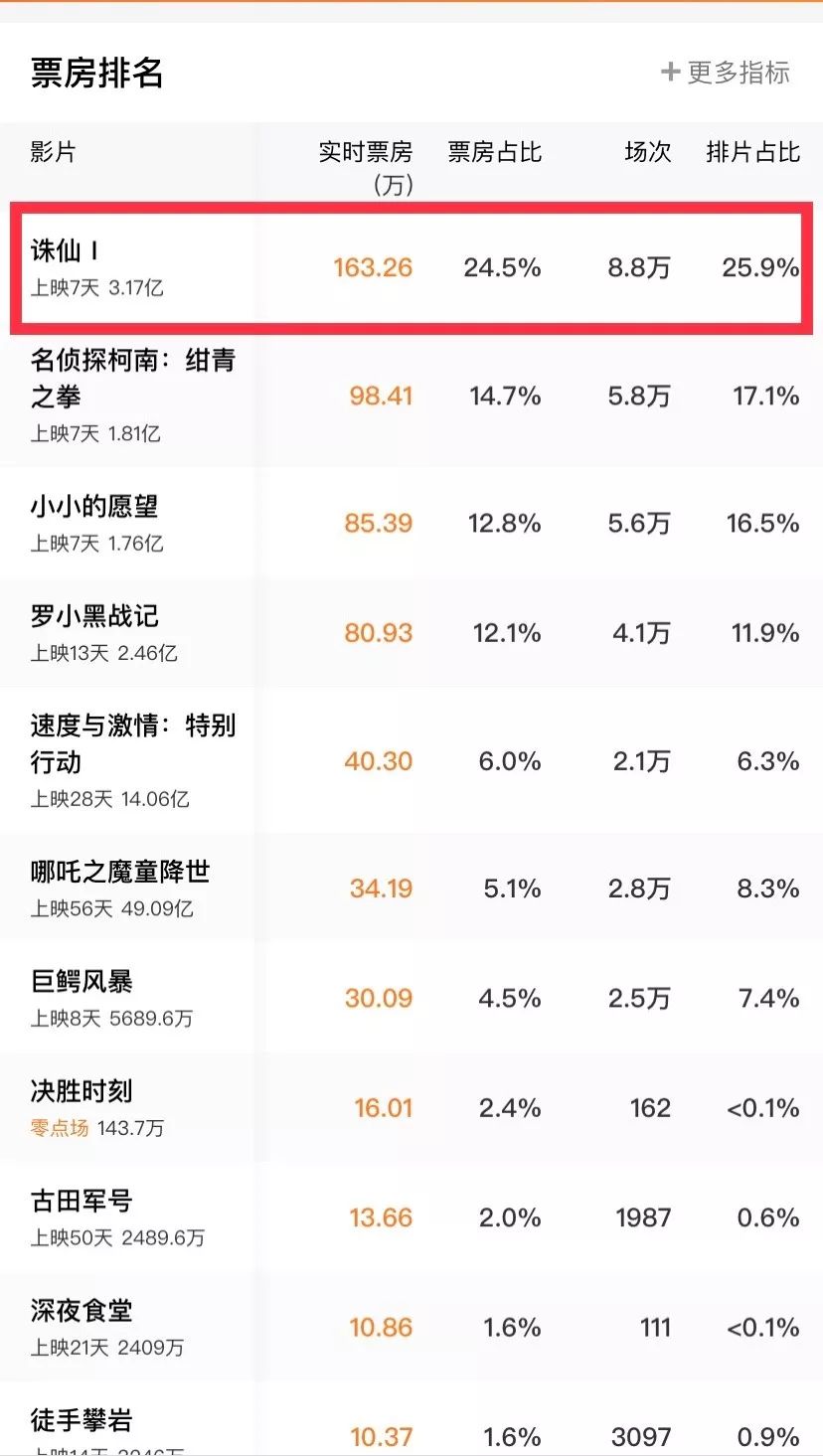Viewport: 823px width, 1456px height.
Task: Tap the 徒手攀岩 row
Action: pyautogui.click(x=411, y=1429)
